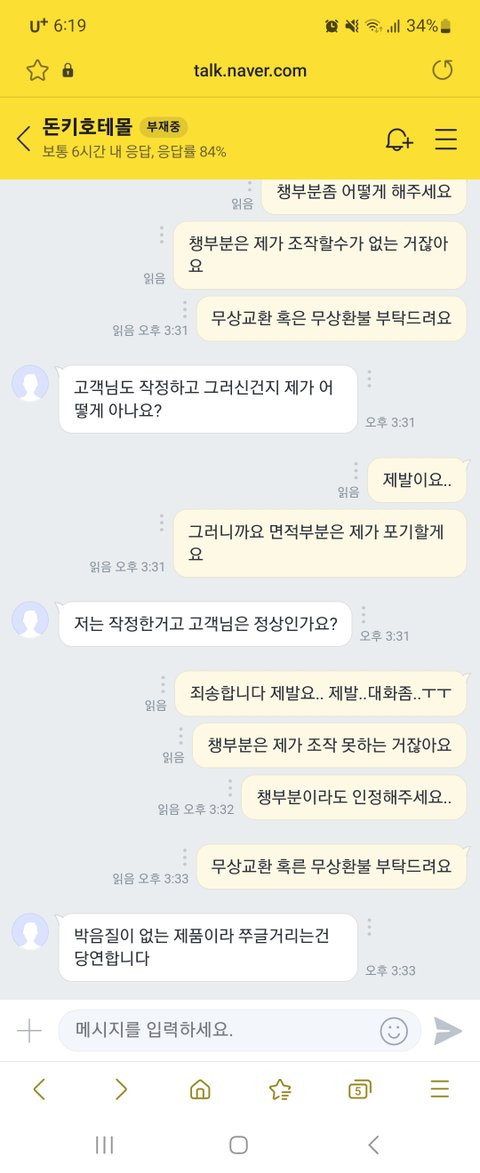This screenshot has width=480, height=1173.
Task: Open the chat hamburger menu
Action: pyautogui.click(x=446, y=139)
